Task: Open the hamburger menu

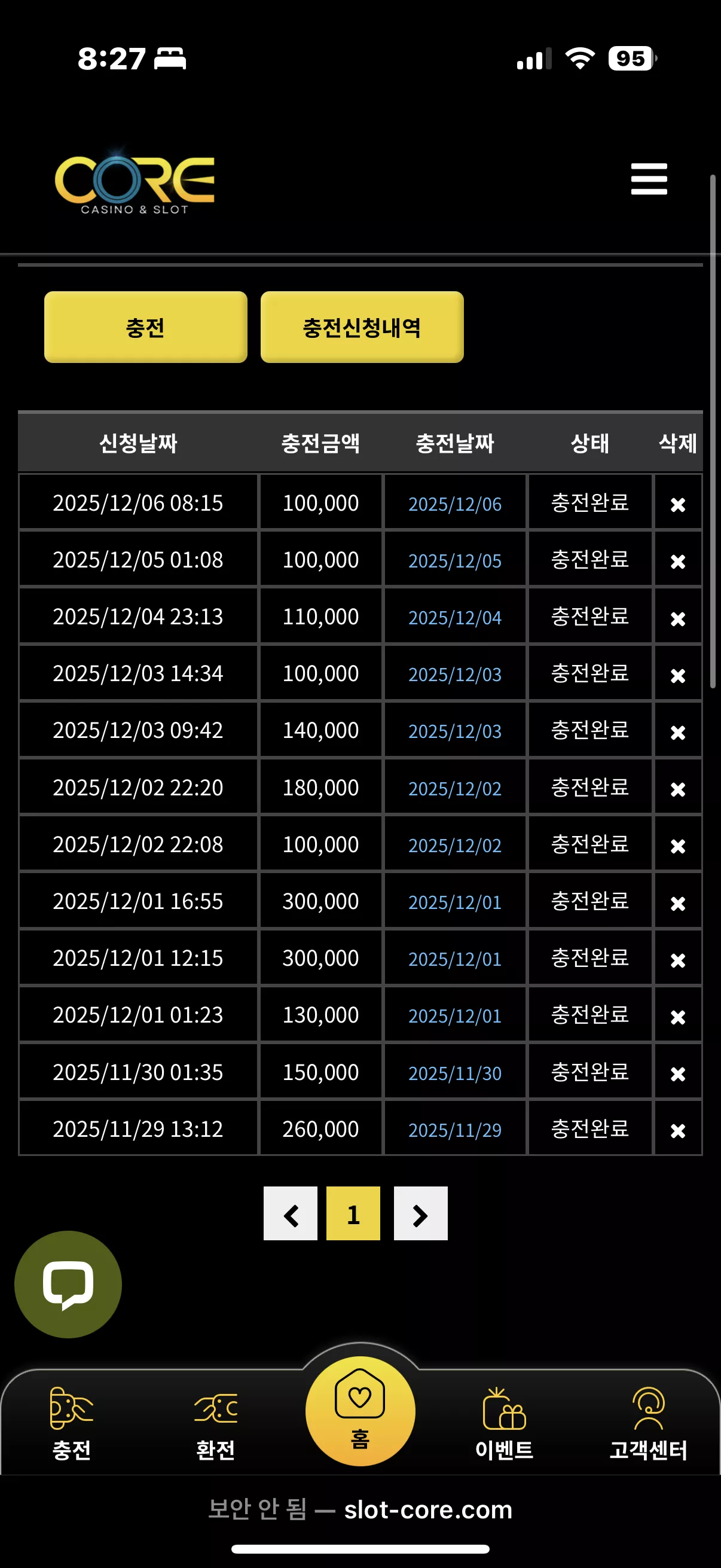Action: [649, 179]
